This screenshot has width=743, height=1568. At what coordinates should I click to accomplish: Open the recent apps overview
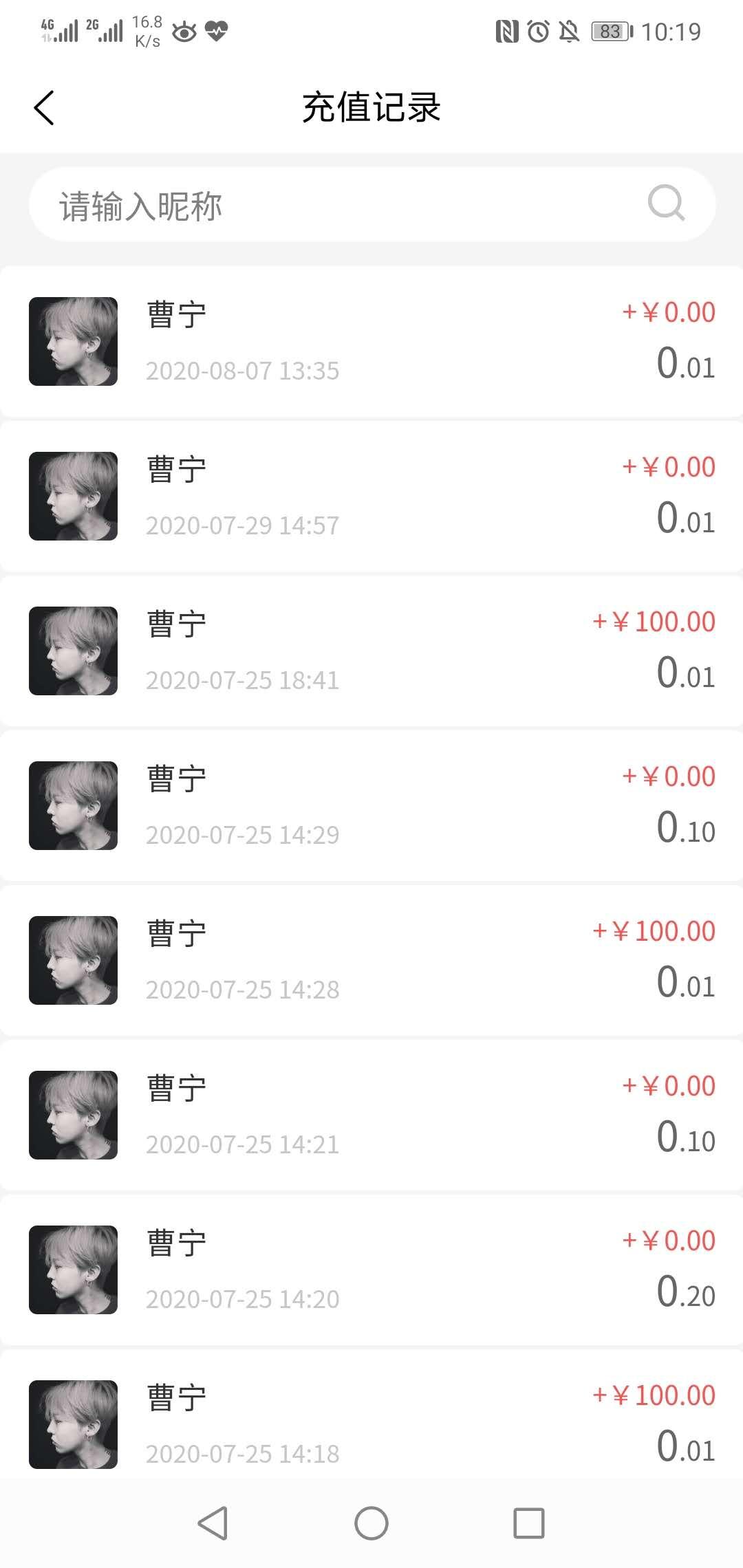click(529, 1523)
